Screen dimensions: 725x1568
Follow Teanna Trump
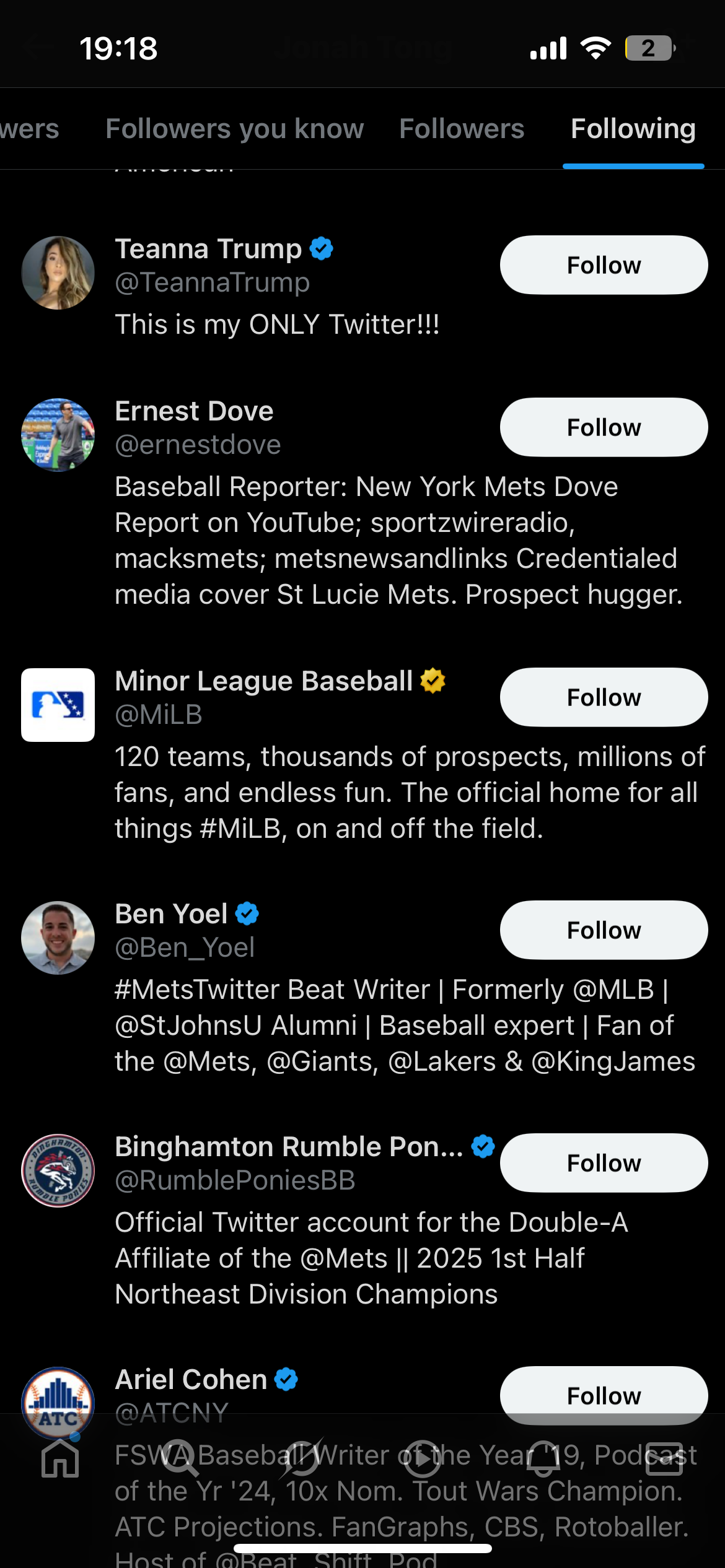click(604, 265)
